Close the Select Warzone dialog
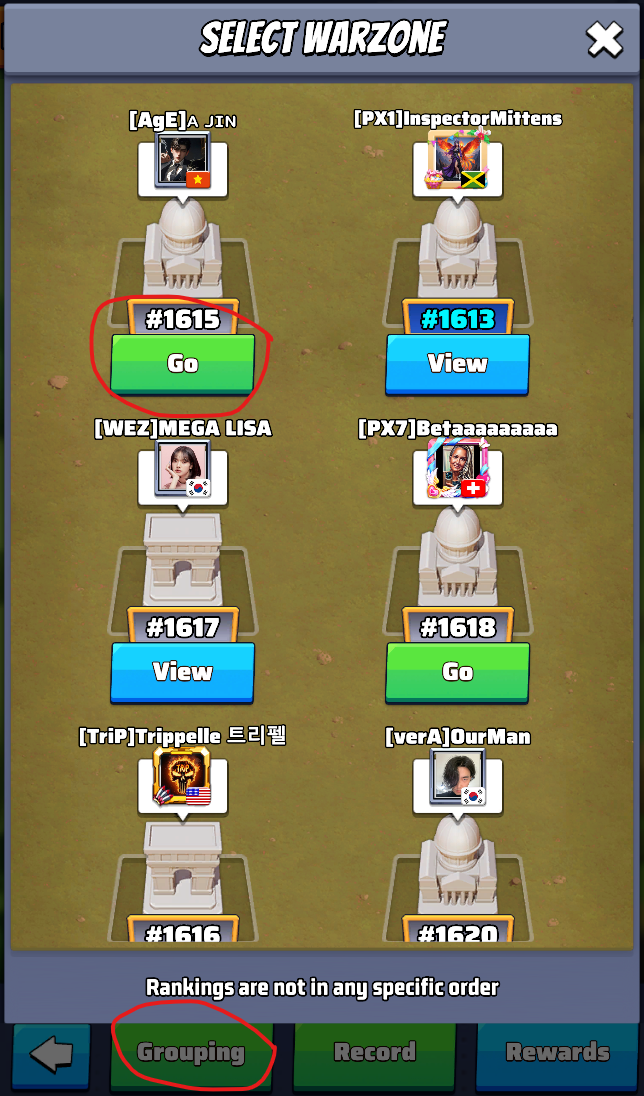644x1096 pixels. coord(604,39)
